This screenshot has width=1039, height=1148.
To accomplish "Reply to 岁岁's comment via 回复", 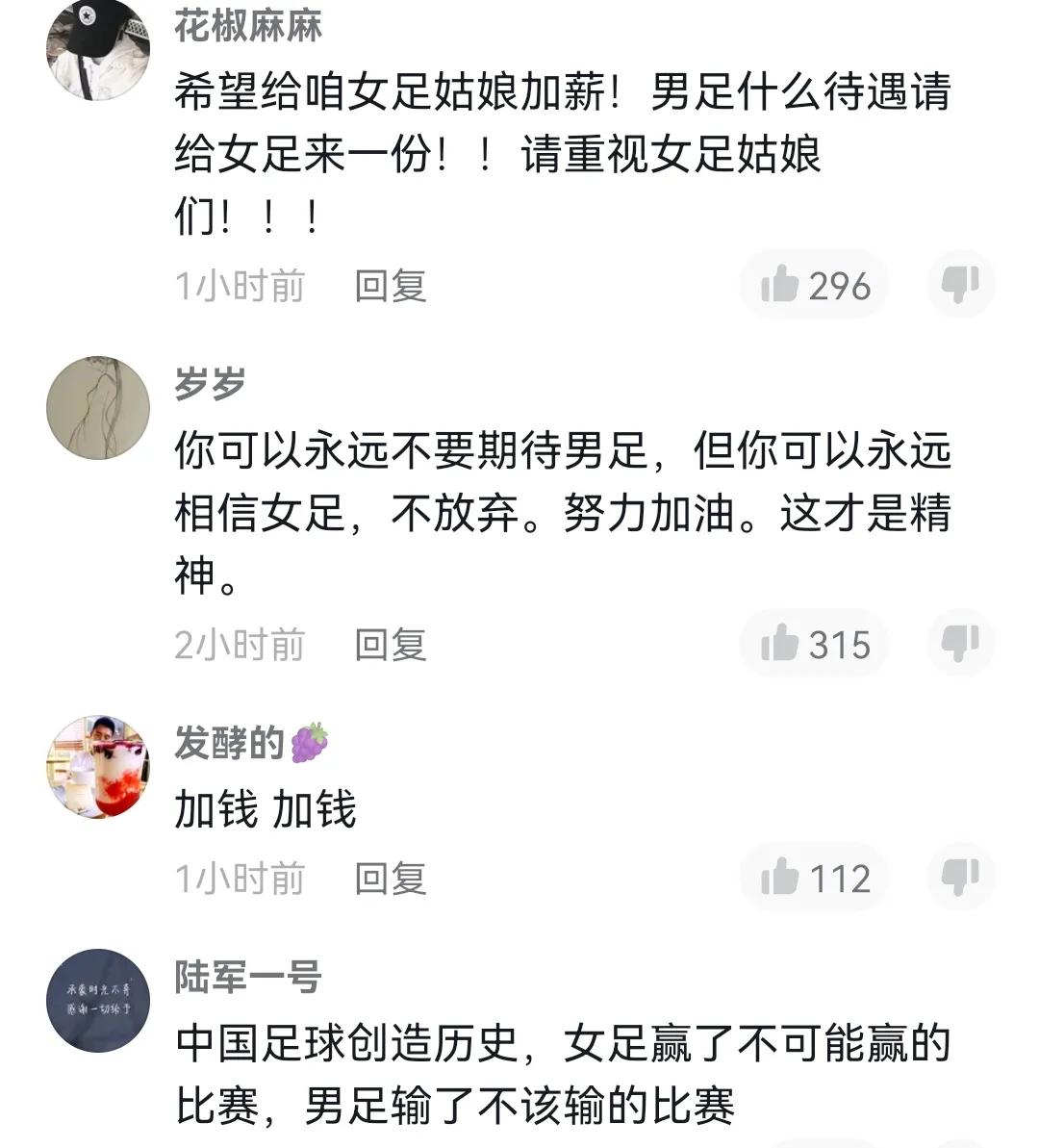I will (392, 645).
